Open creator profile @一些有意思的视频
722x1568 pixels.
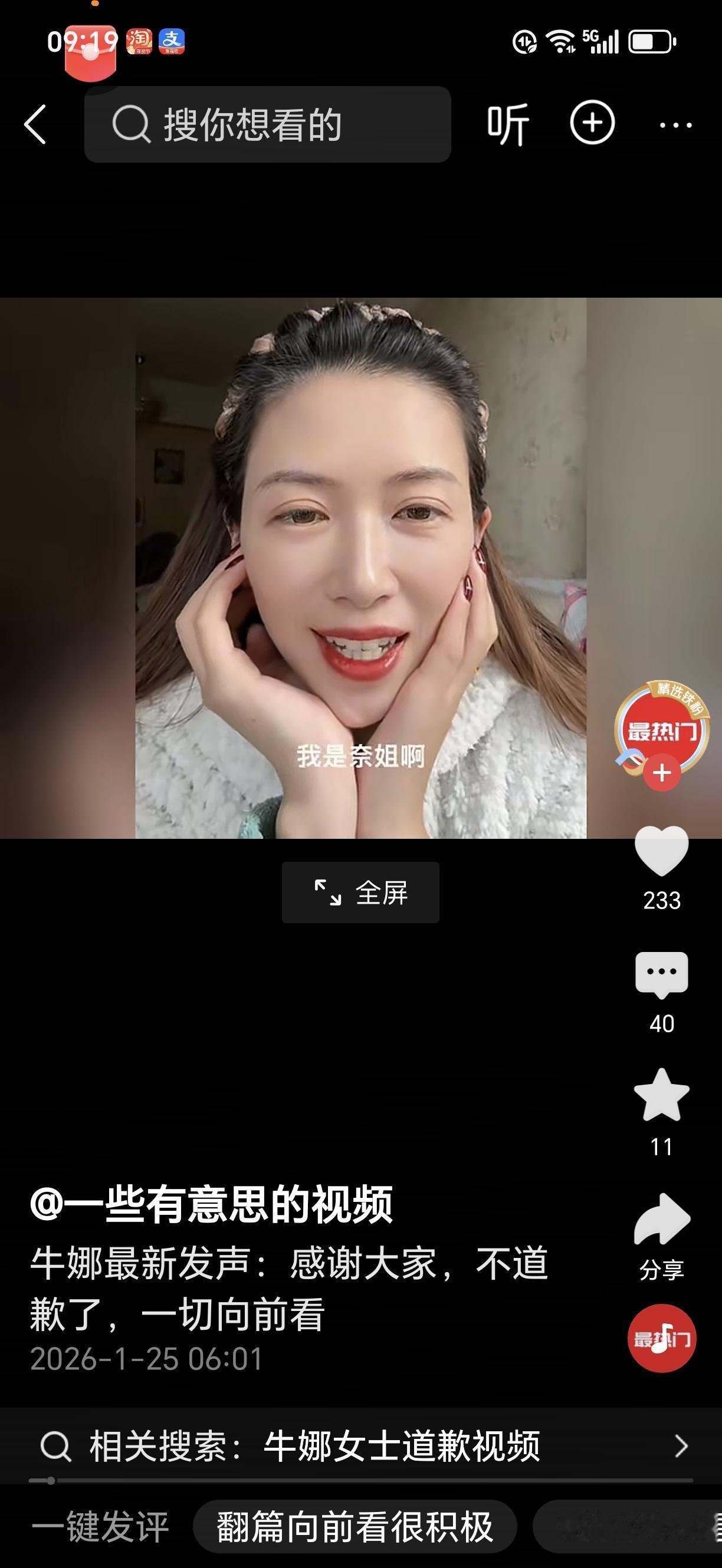214,1209
